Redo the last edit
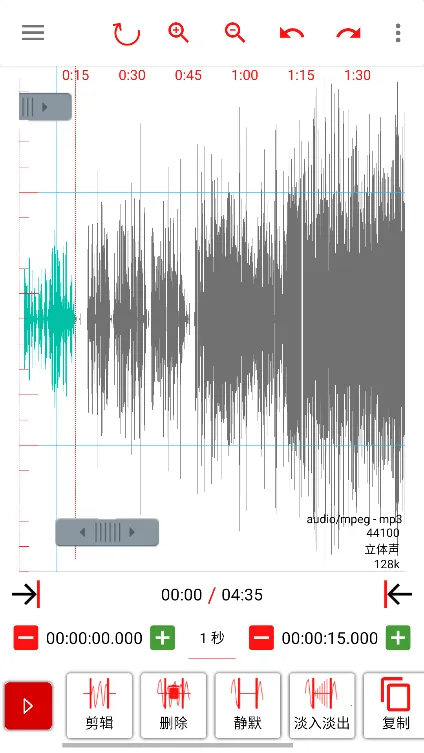 point(349,34)
